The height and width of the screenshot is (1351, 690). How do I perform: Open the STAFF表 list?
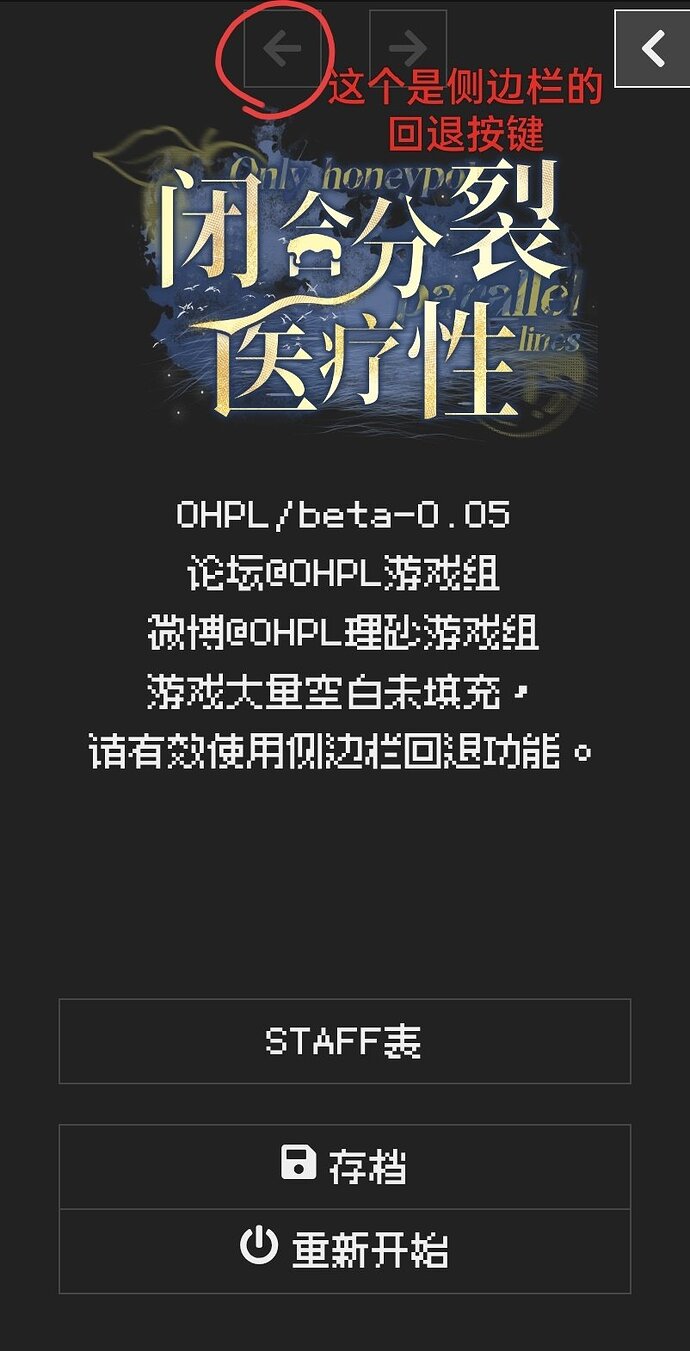[344, 1041]
